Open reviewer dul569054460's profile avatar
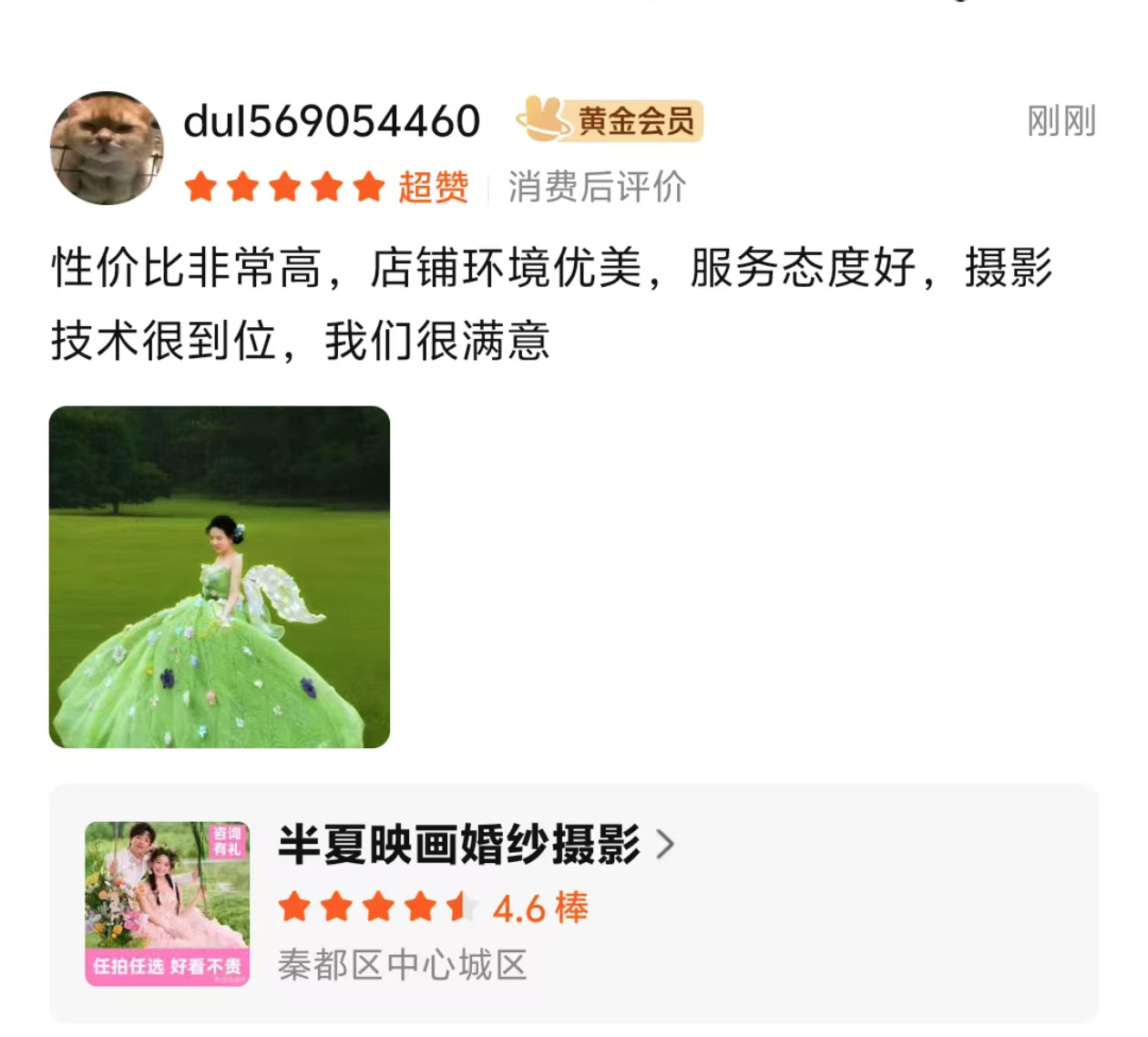Screen dimensions: 1148x1037 (x=107, y=149)
